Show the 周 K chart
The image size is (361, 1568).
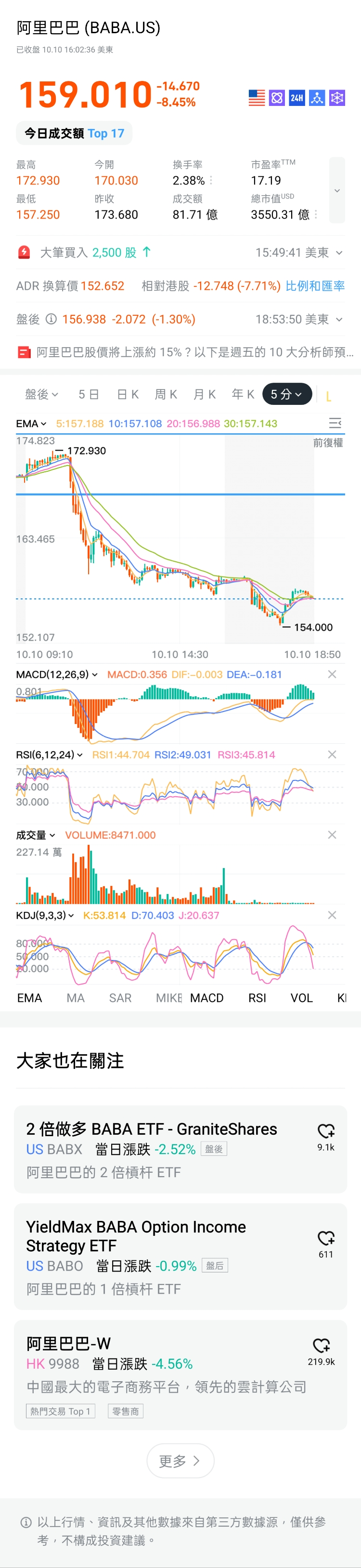tap(166, 394)
